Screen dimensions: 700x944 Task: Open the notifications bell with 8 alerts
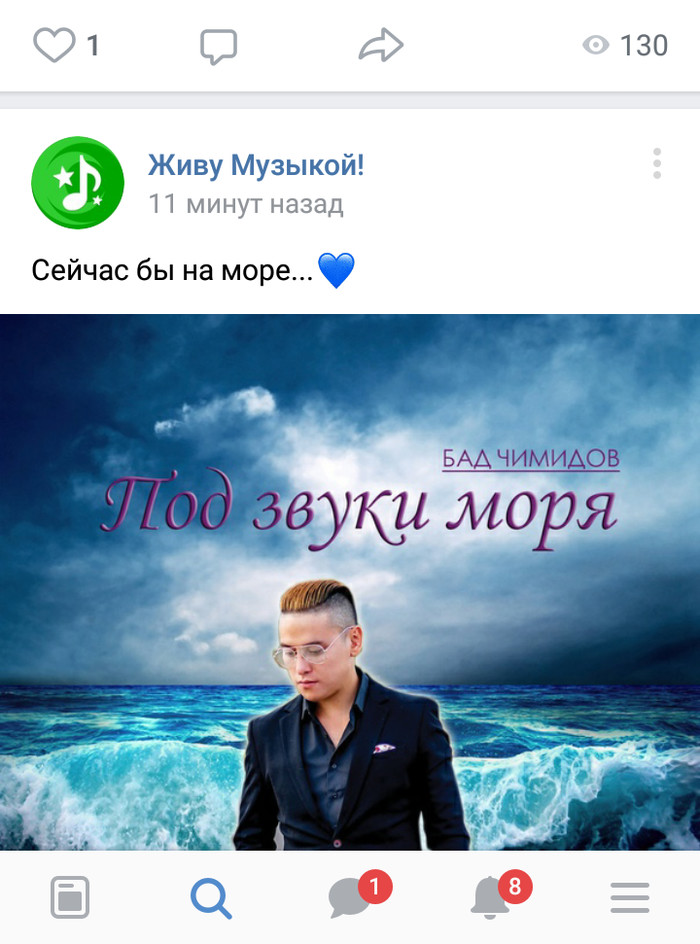491,898
